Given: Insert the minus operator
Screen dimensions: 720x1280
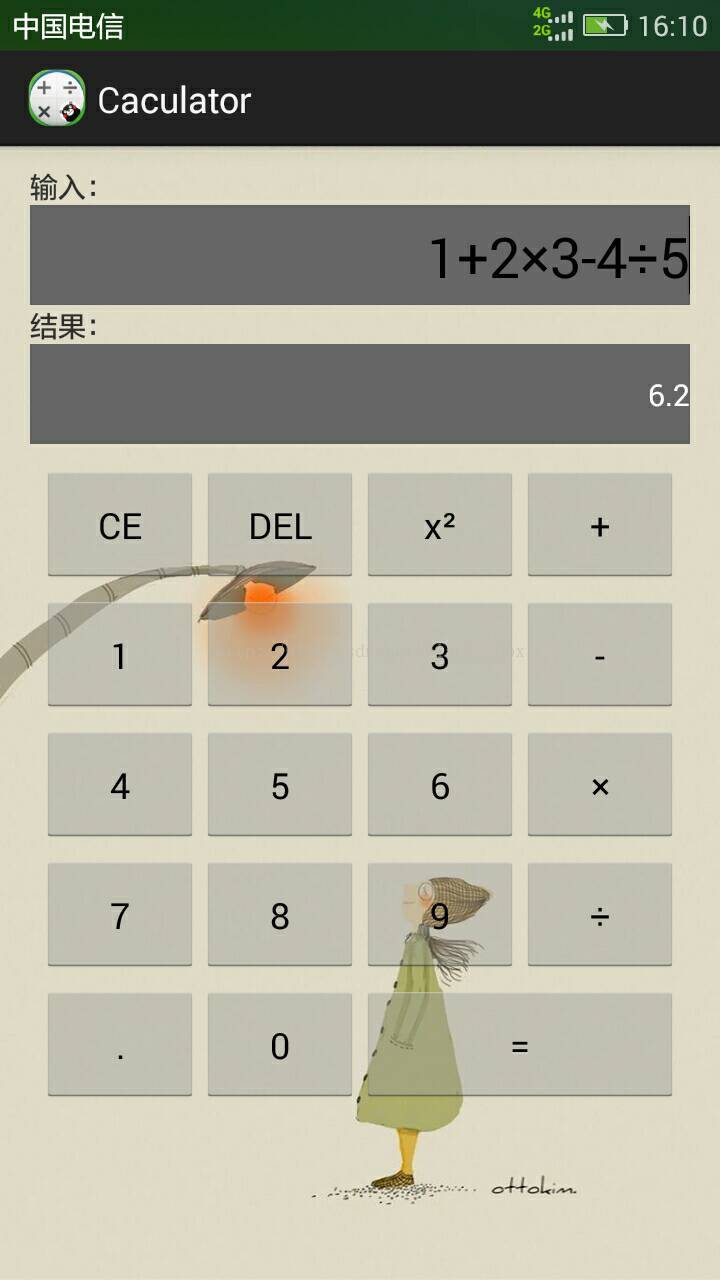Looking at the screenshot, I should [x=600, y=655].
